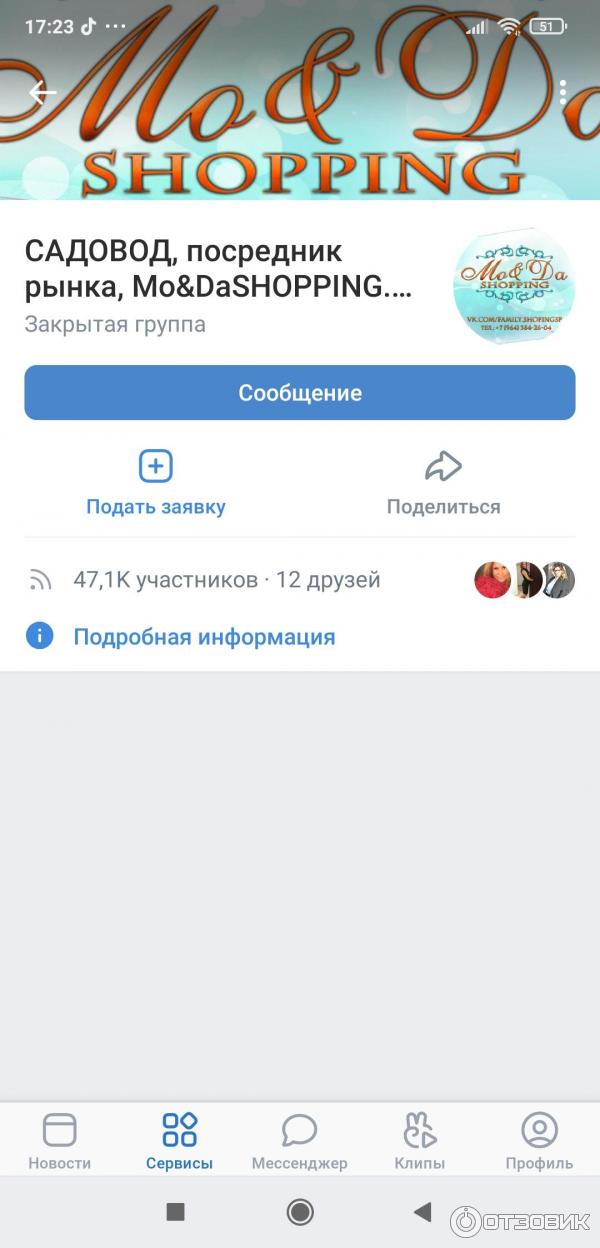Submit a join request via Подать заявку

point(156,482)
